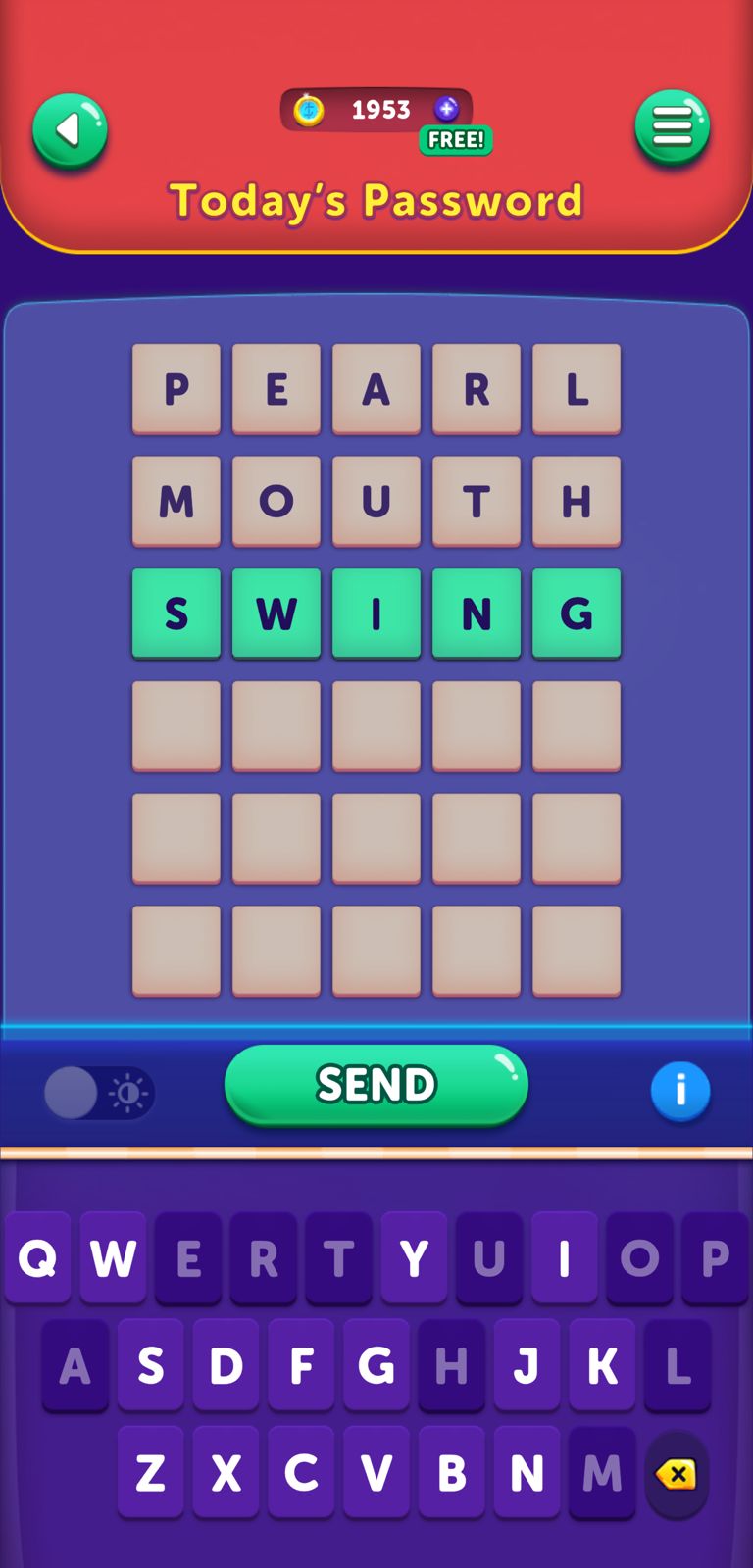
Task: Toggle the brightness theme switch
Action: [99, 1093]
